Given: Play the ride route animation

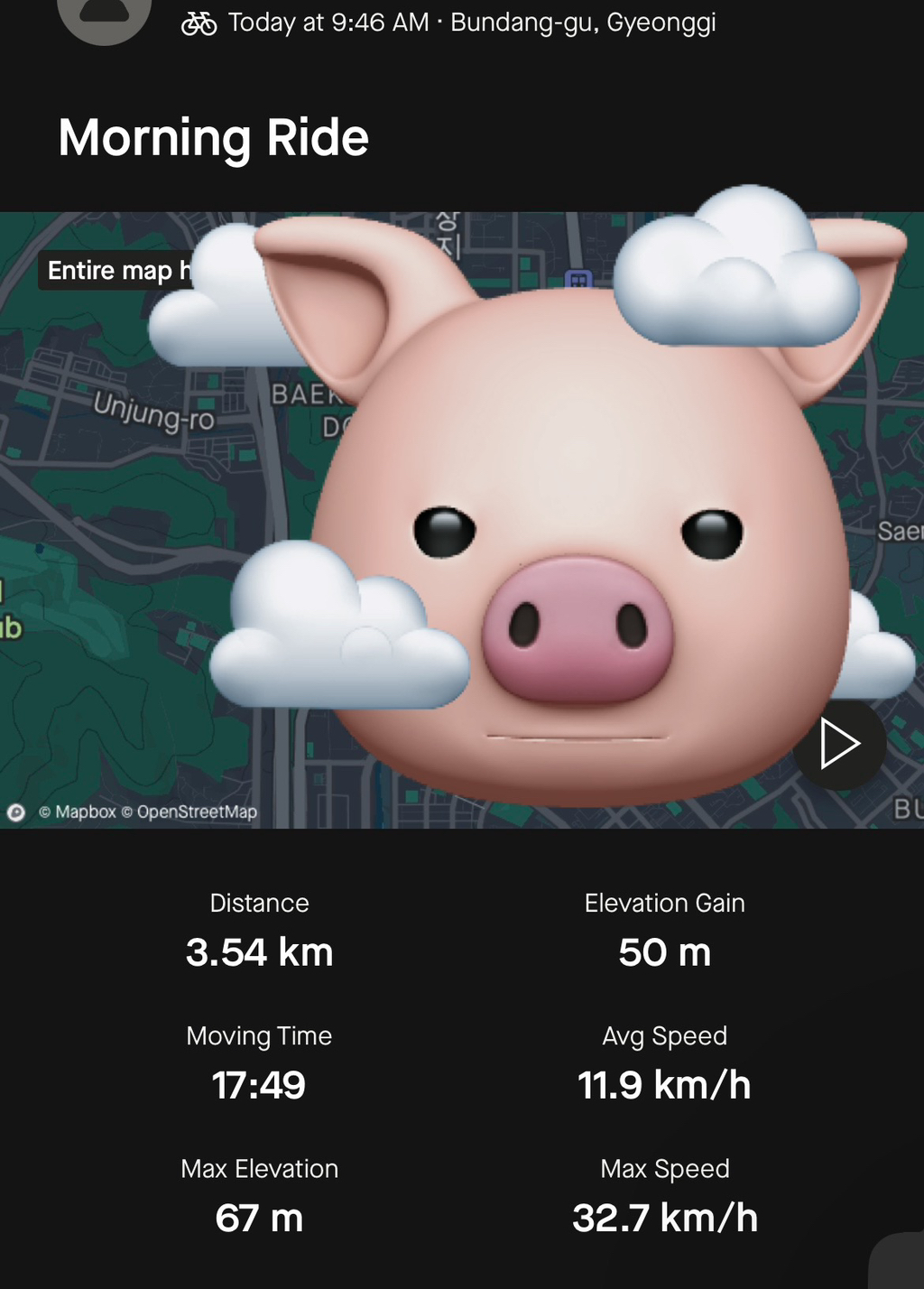Looking at the screenshot, I should [838, 745].
